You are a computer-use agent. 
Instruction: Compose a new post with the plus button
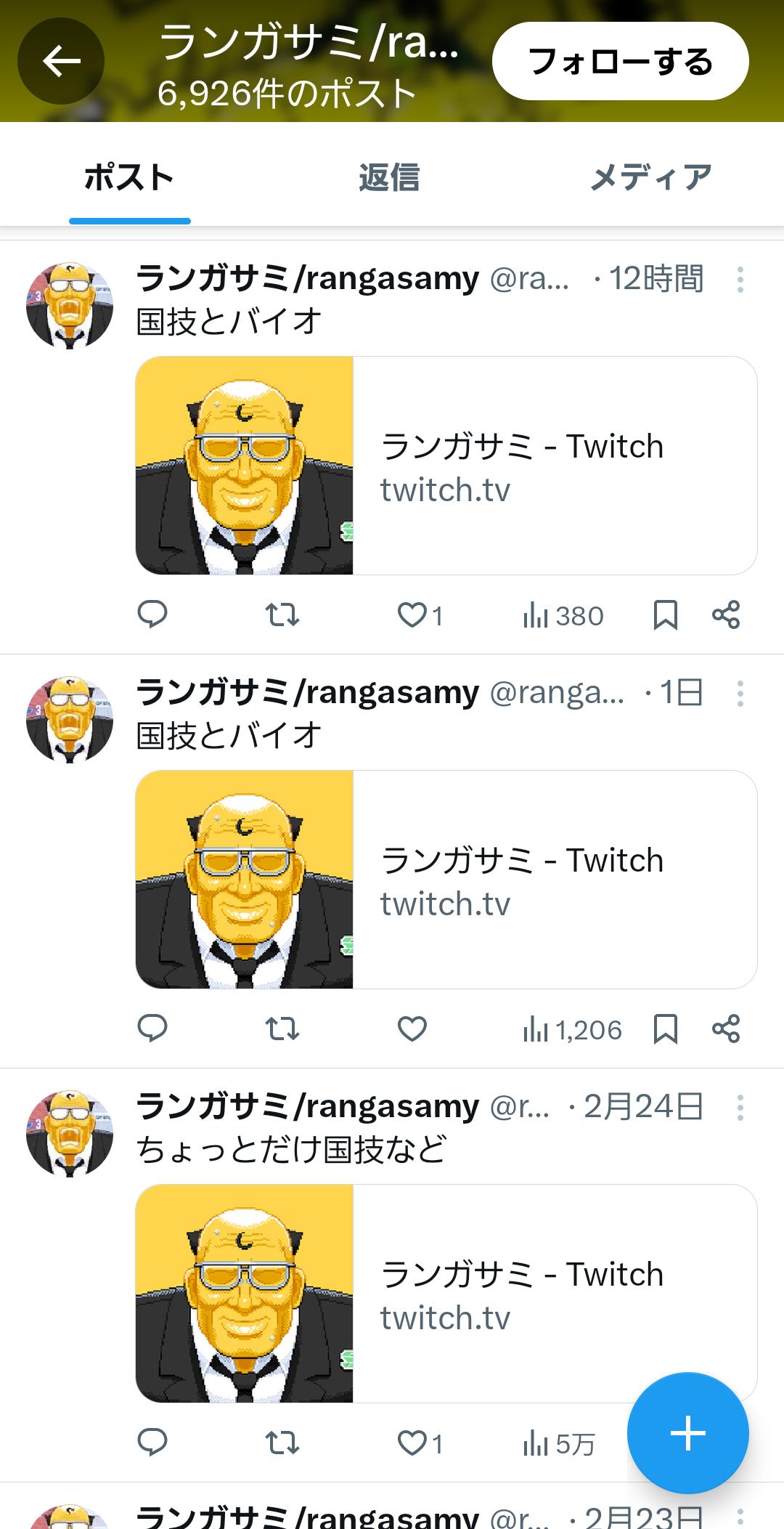click(x=687, y=1433)
